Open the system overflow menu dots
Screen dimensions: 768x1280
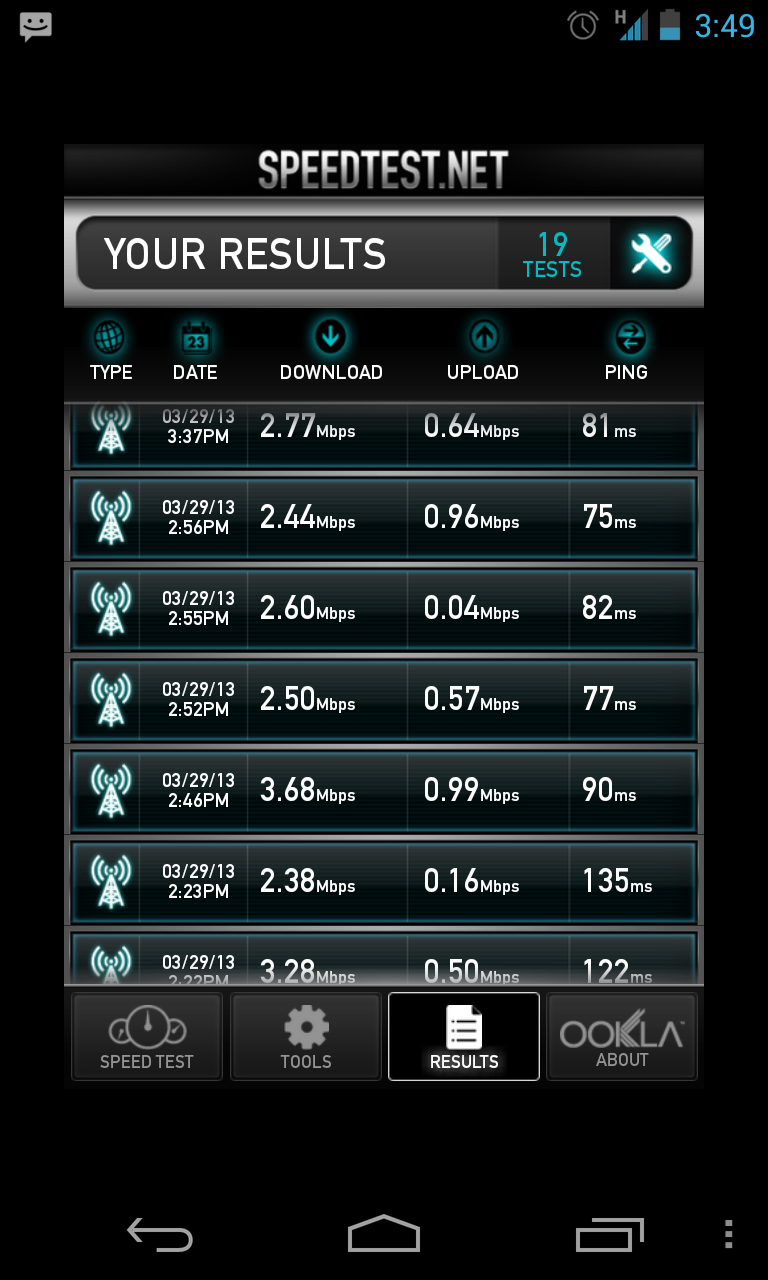[x=728, y=1235]
